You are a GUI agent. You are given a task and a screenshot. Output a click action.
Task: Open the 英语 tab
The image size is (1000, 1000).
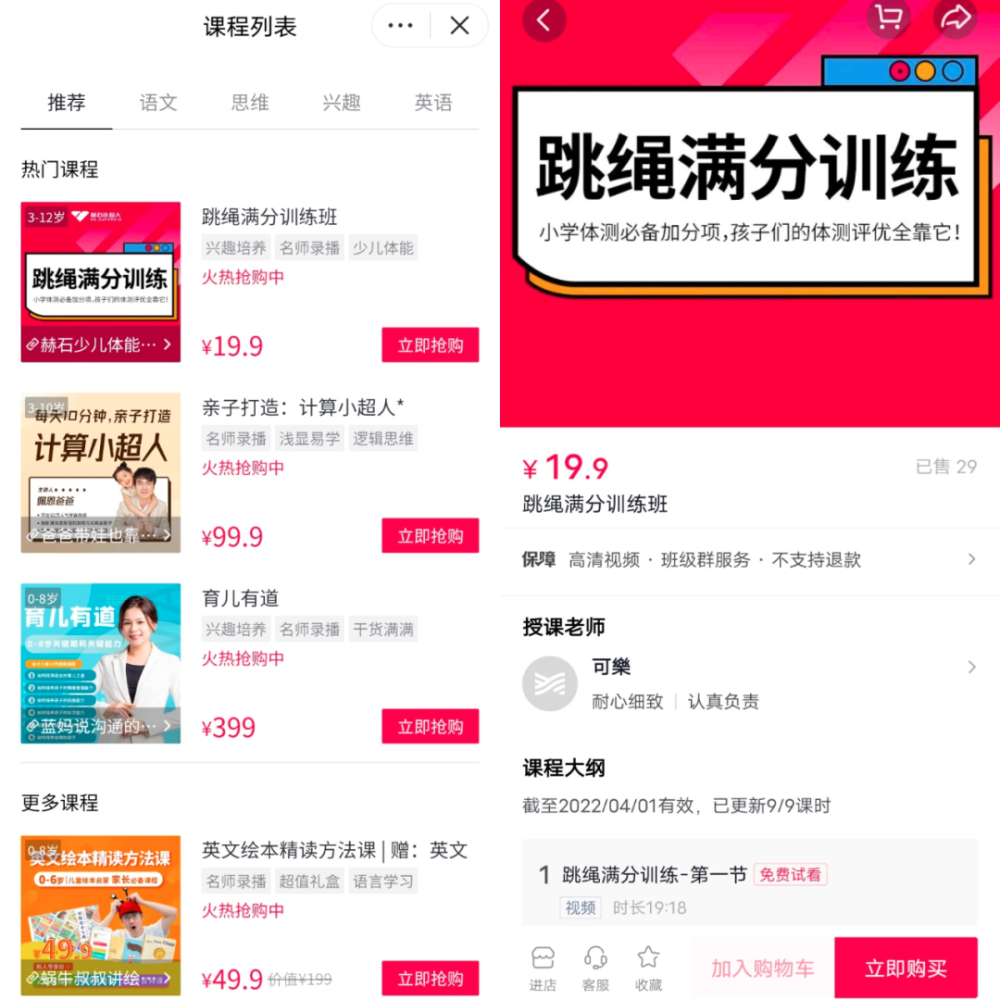click(x=433, y=102)
